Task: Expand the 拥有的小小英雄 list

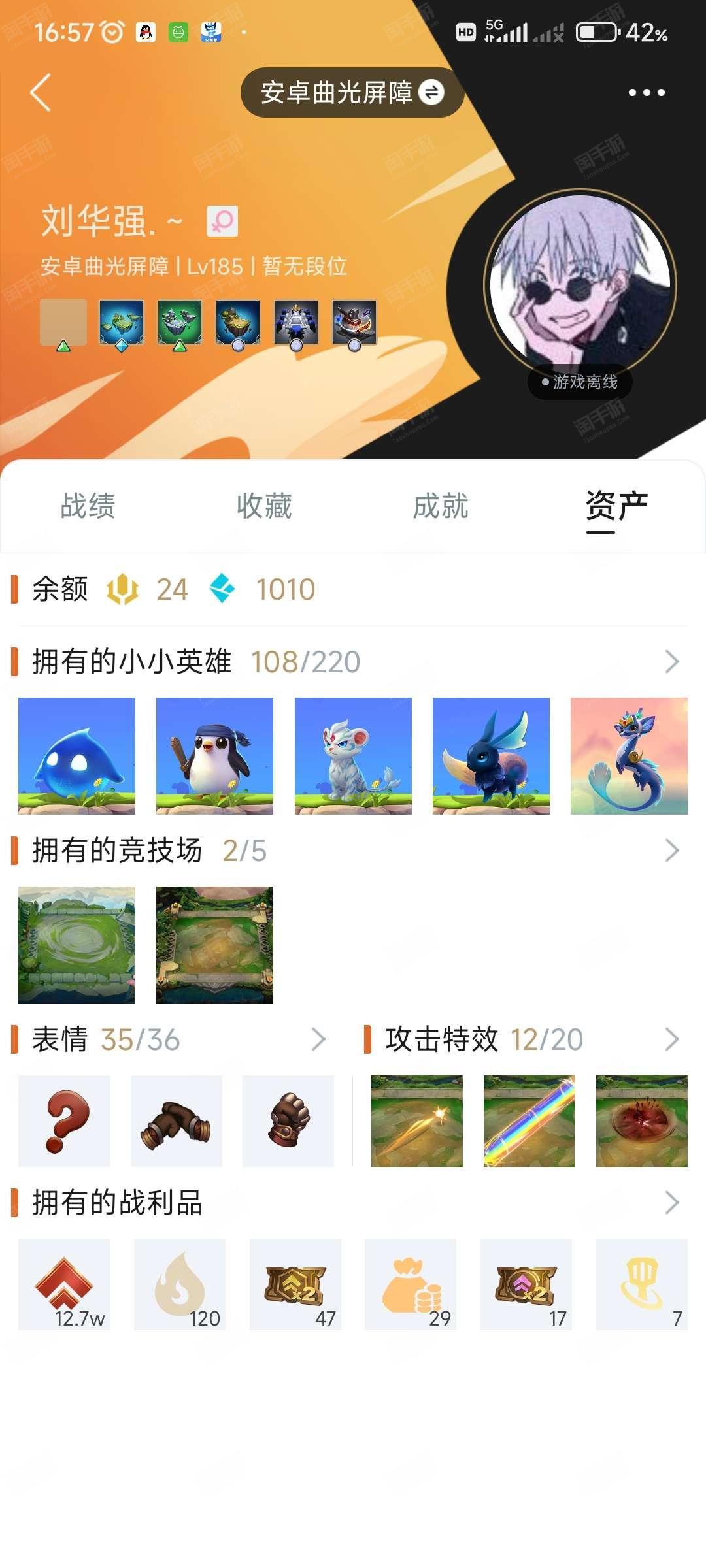Action: point(671,662)
